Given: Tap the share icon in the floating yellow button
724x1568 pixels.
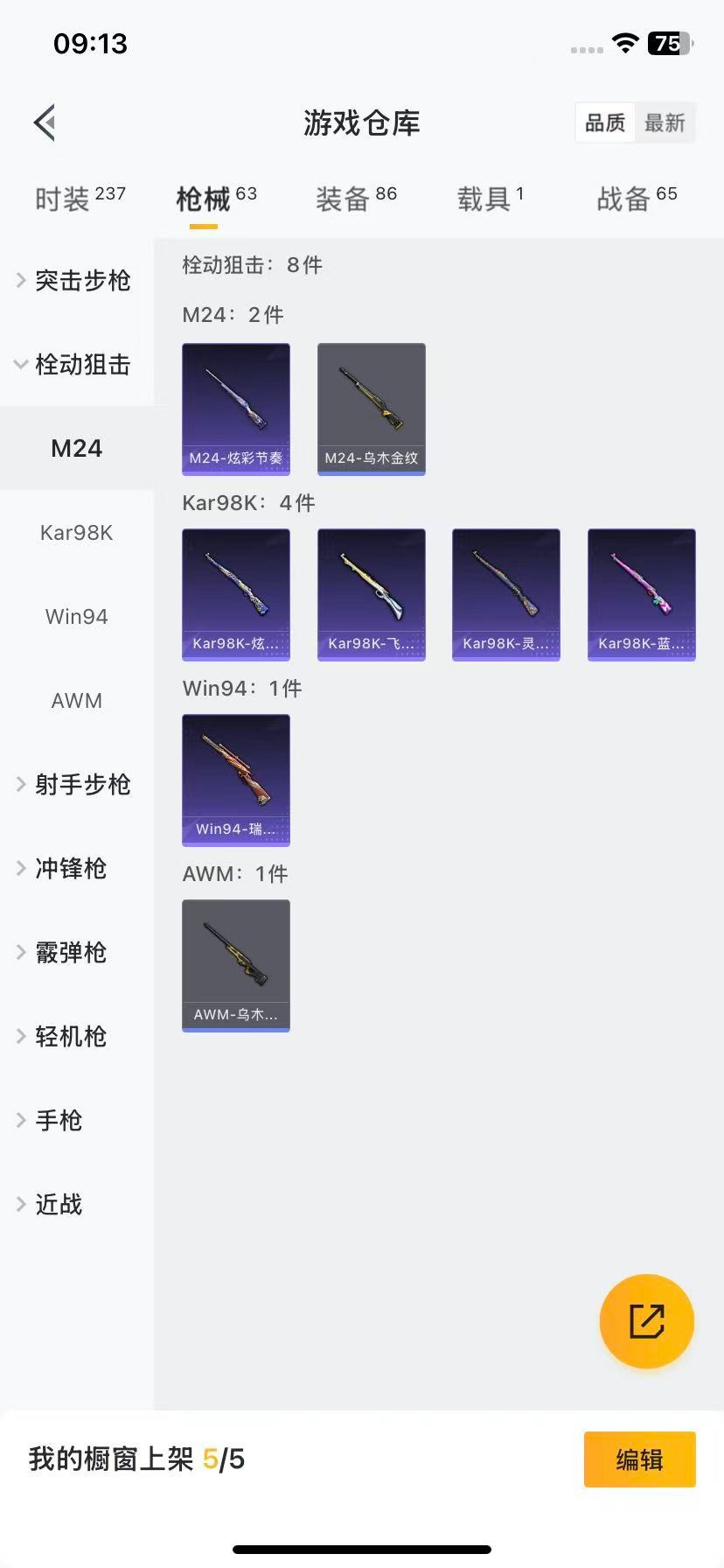Looking at the screenshot, I should pos(646,1321).
